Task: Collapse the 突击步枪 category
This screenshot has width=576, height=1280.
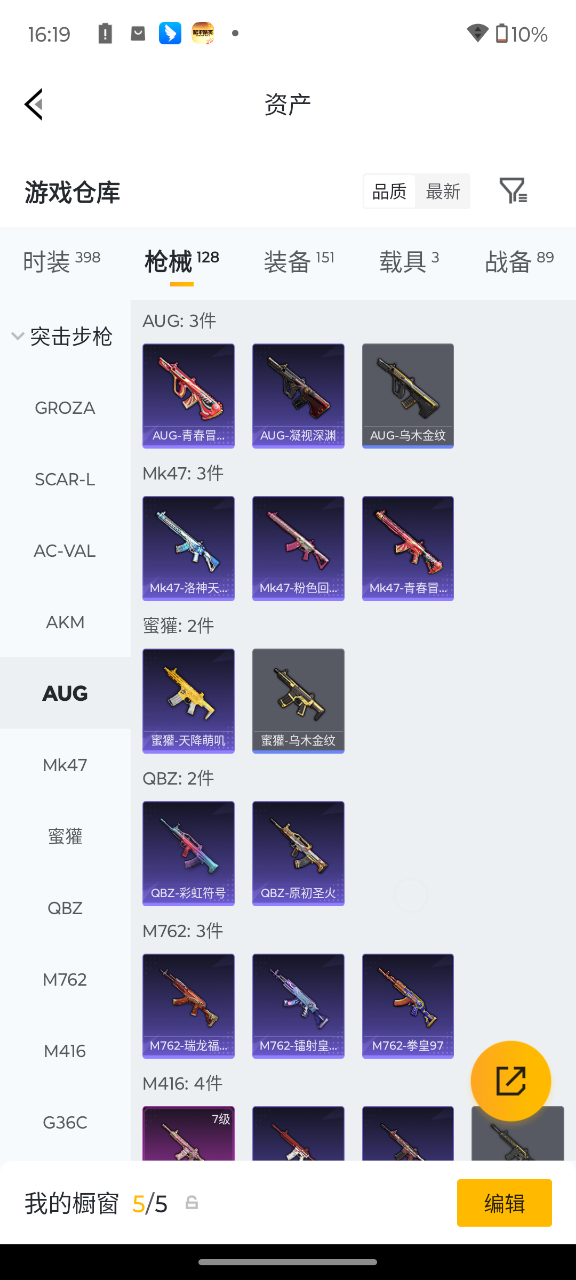Action: point(62,337)
